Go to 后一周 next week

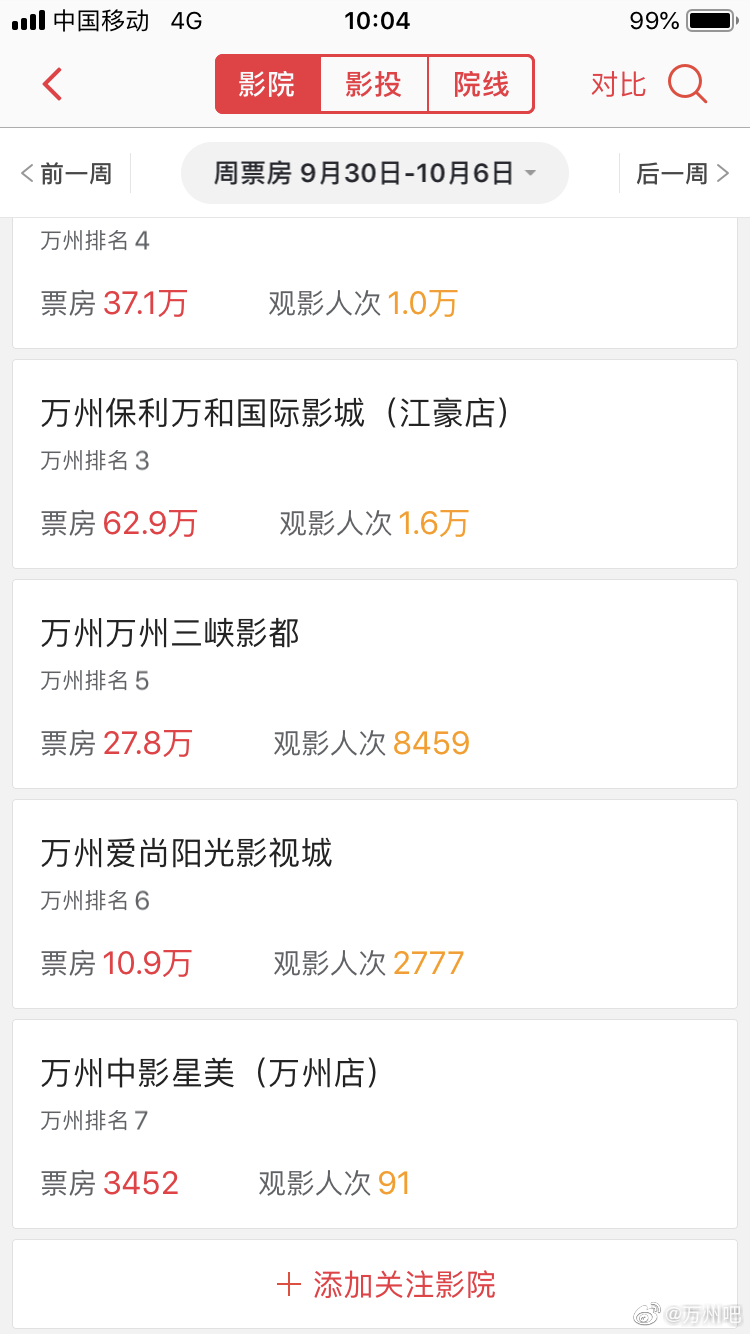click(x=683, y=174)
